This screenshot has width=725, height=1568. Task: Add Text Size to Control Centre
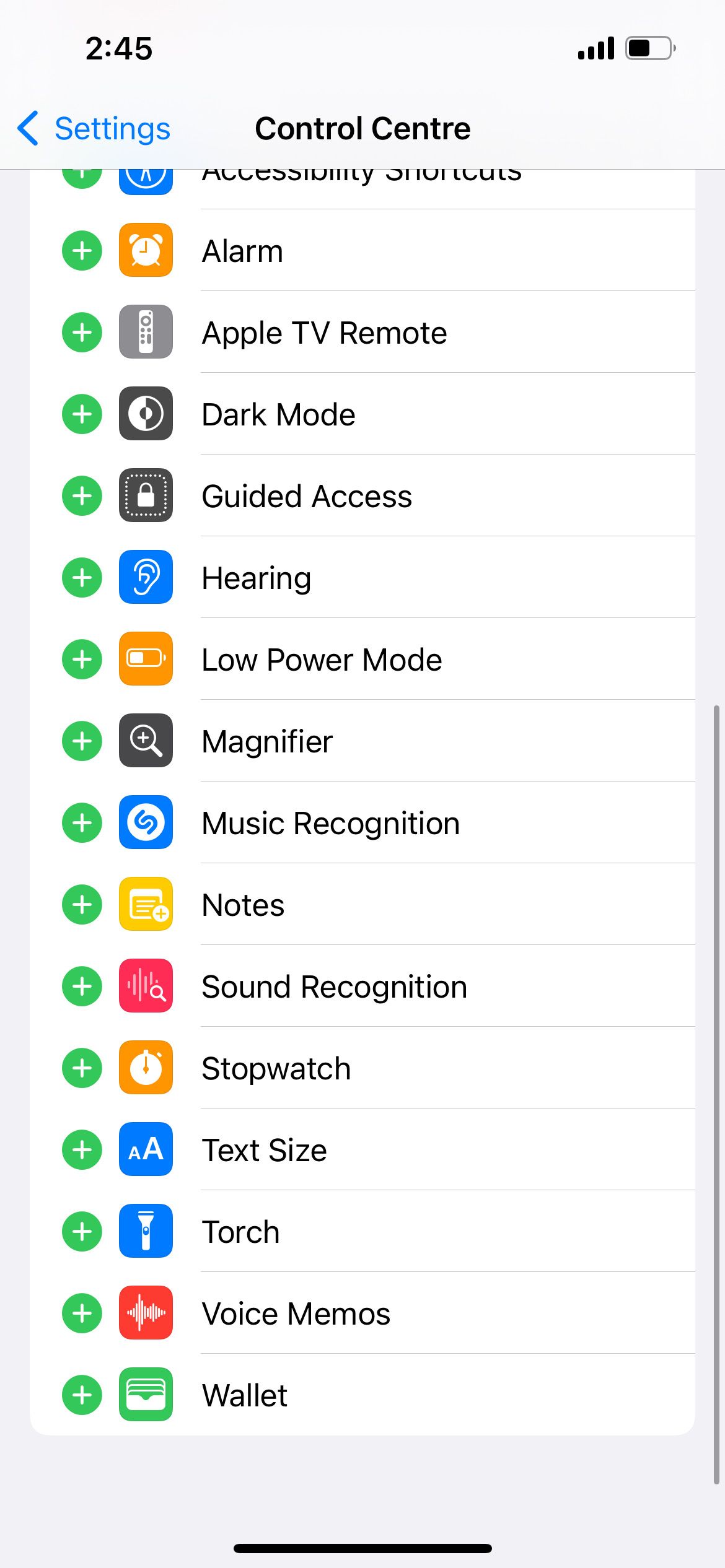81,1149
